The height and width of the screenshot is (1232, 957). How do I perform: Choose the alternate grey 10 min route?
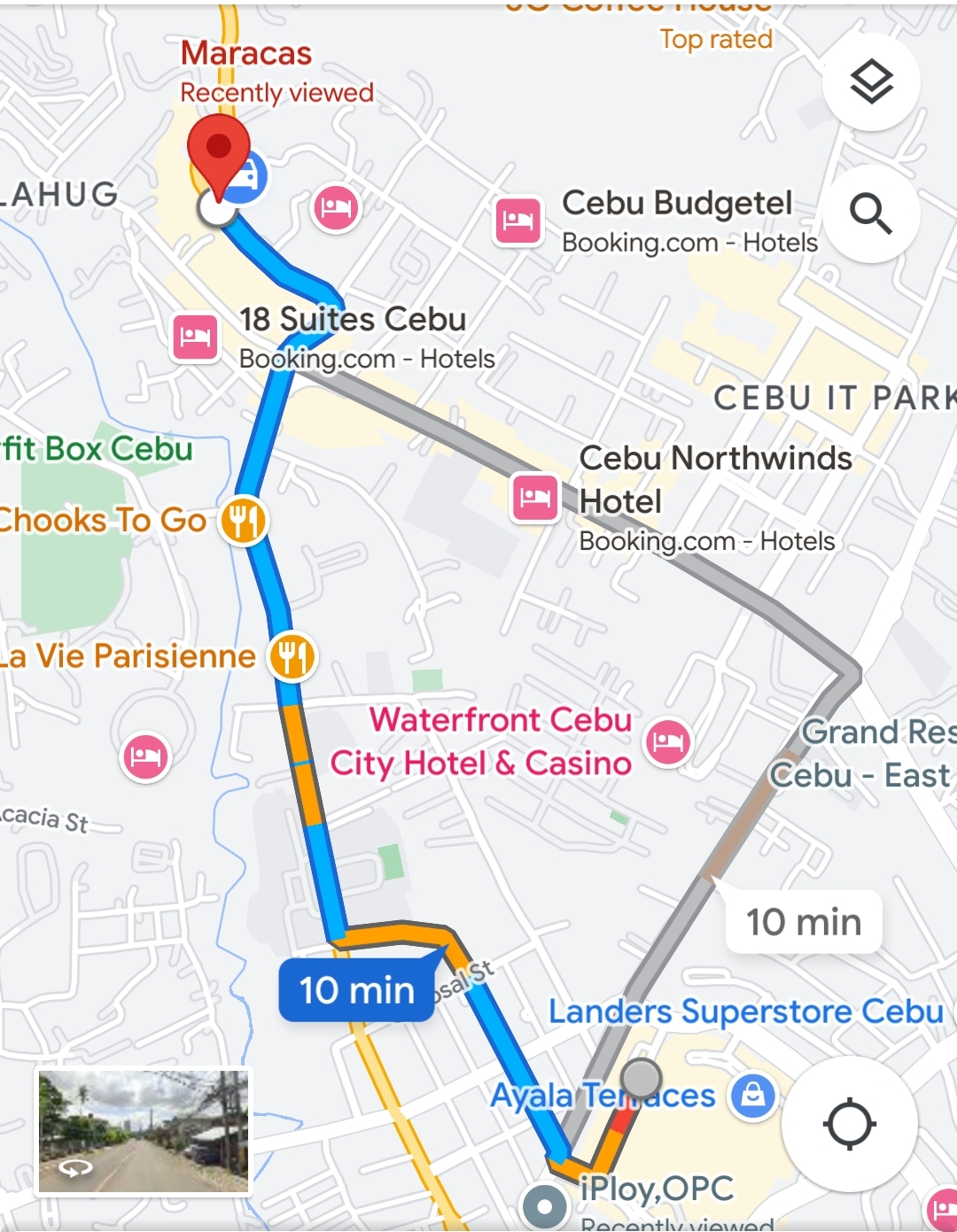(x=803, y=922)
